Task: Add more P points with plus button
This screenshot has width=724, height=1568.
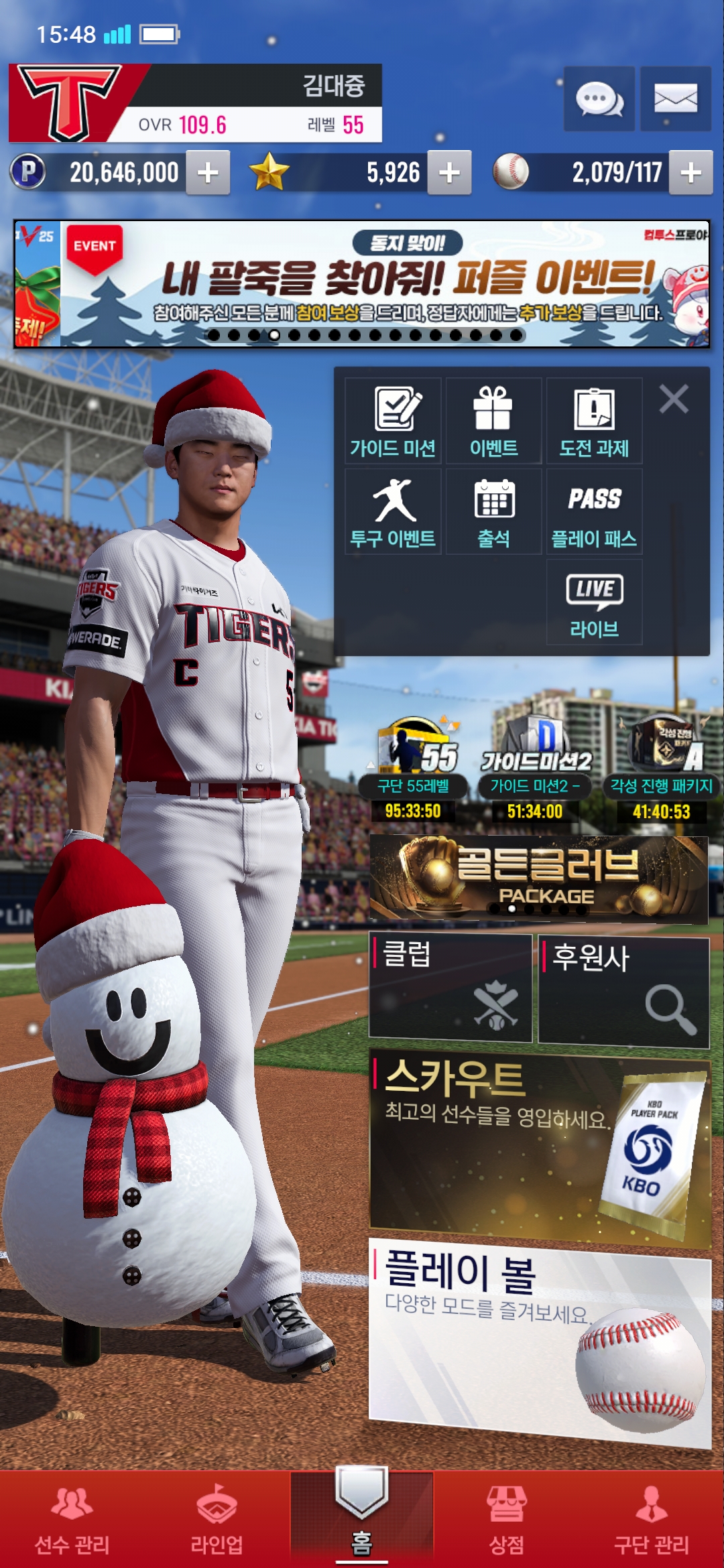Action: tap(208, 173)
